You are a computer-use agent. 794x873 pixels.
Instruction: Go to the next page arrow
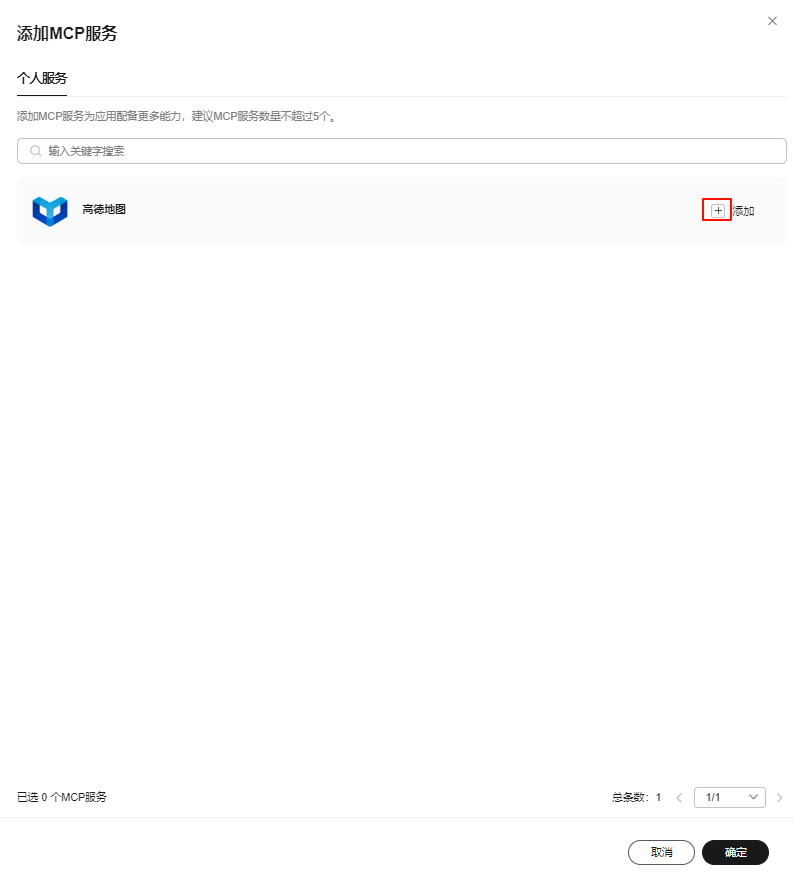[779, 797]
